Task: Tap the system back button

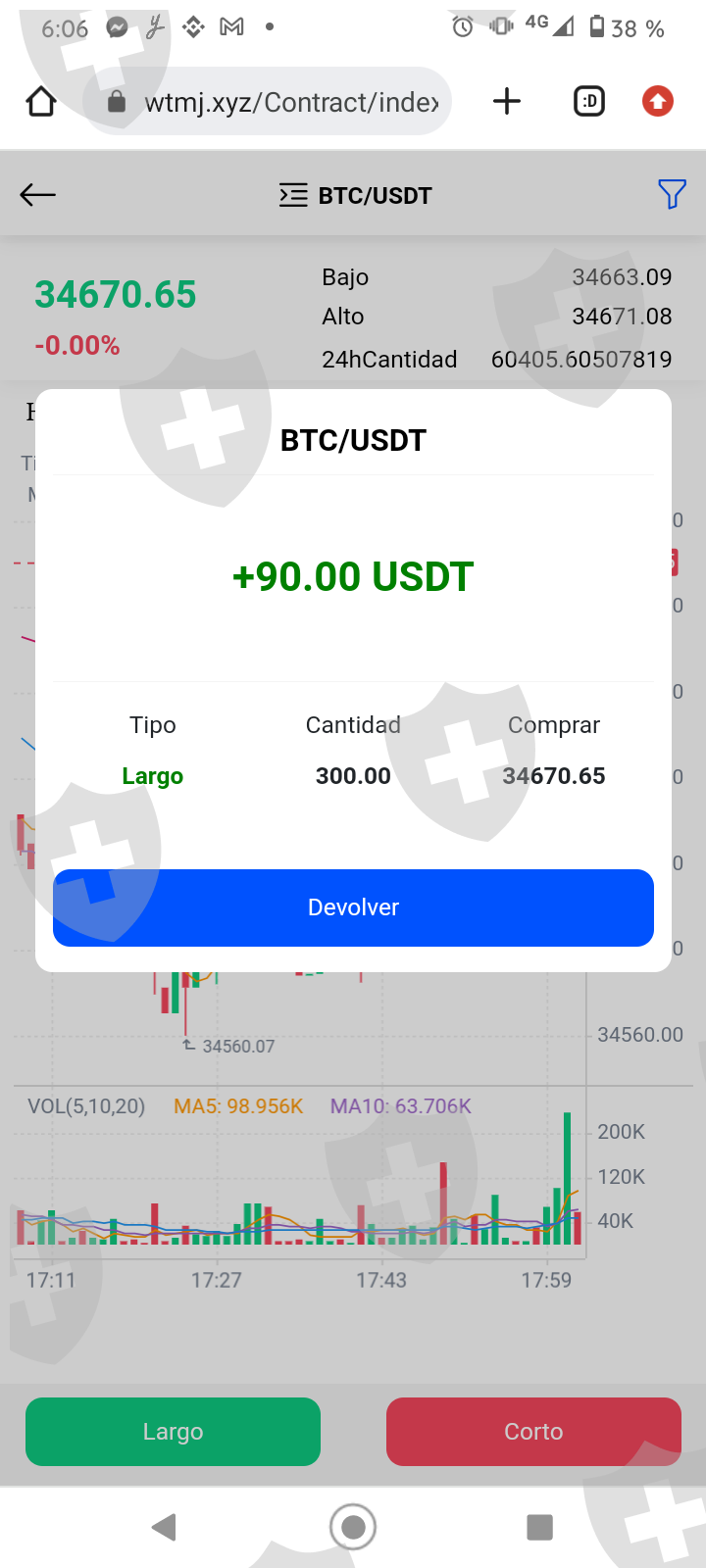Action: (165, 1526)
